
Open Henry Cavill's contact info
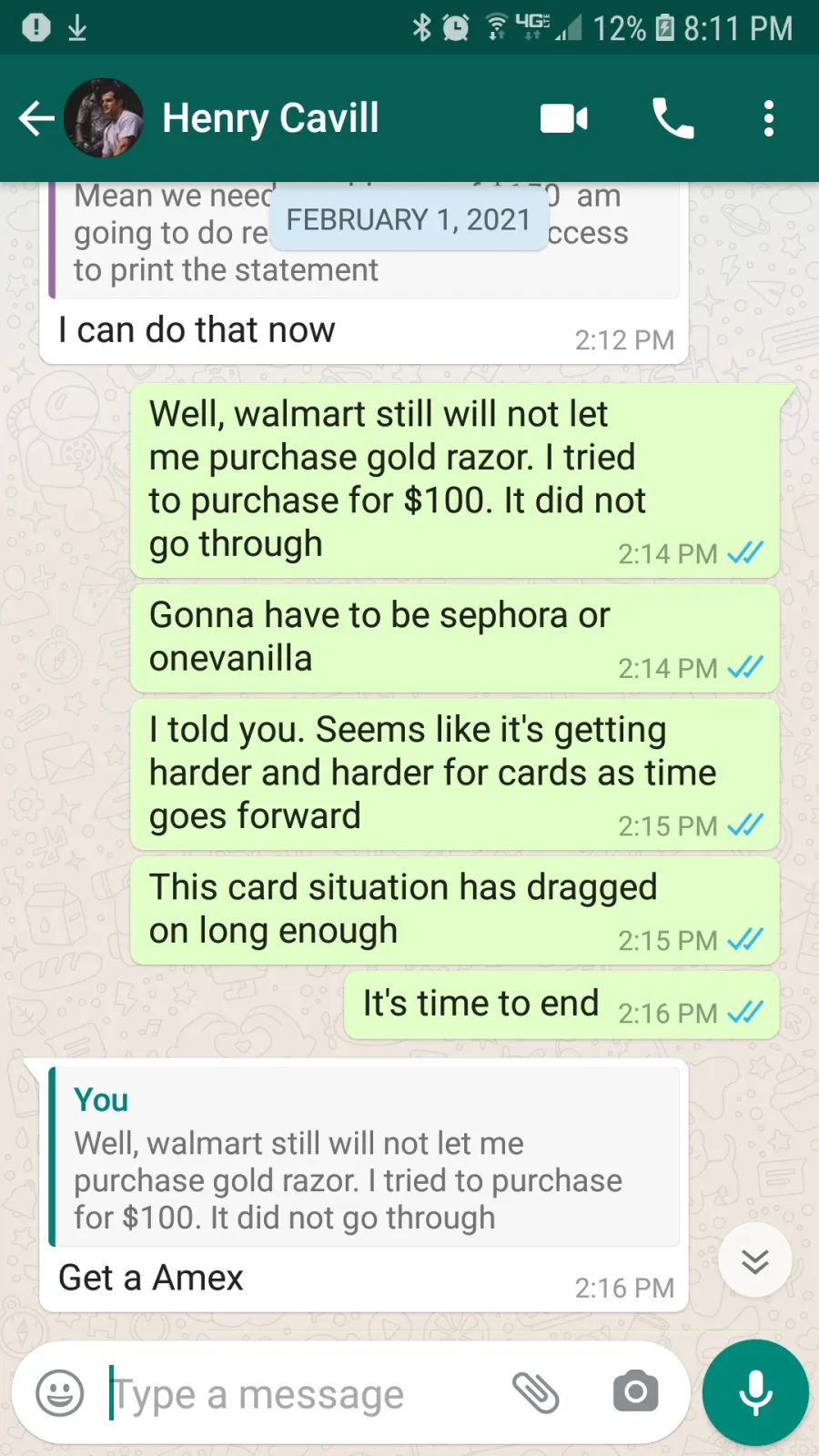(270, 118)
